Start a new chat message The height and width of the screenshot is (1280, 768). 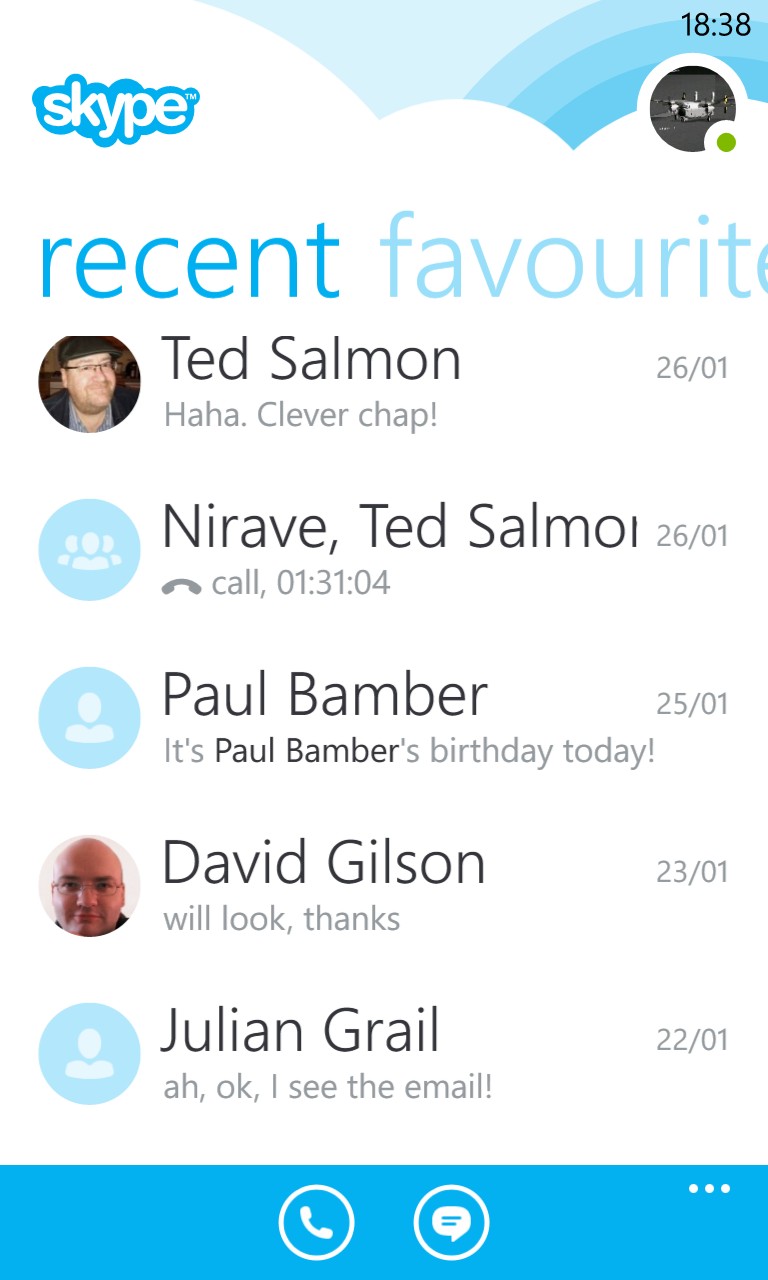coord(451,1222)
